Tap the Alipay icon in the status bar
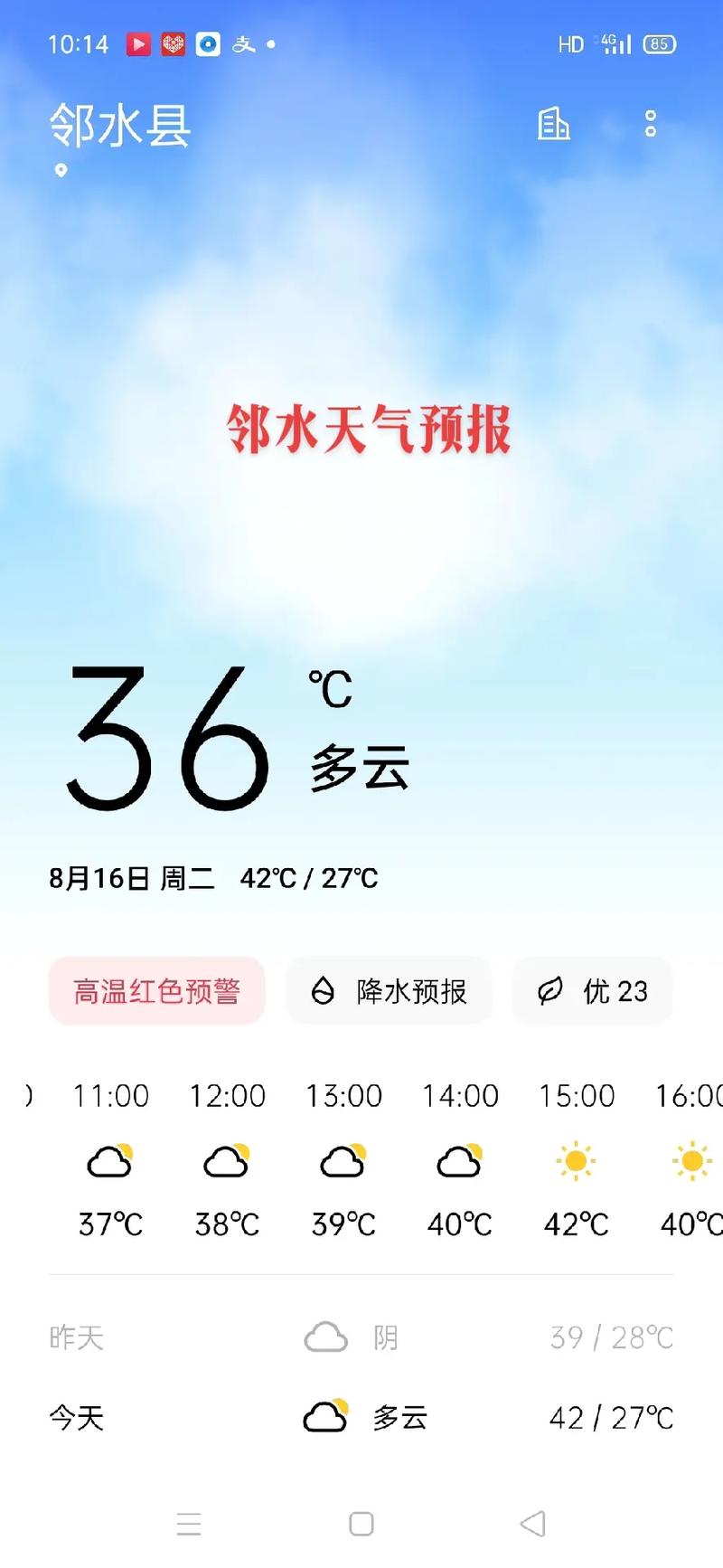 [242, 43]
